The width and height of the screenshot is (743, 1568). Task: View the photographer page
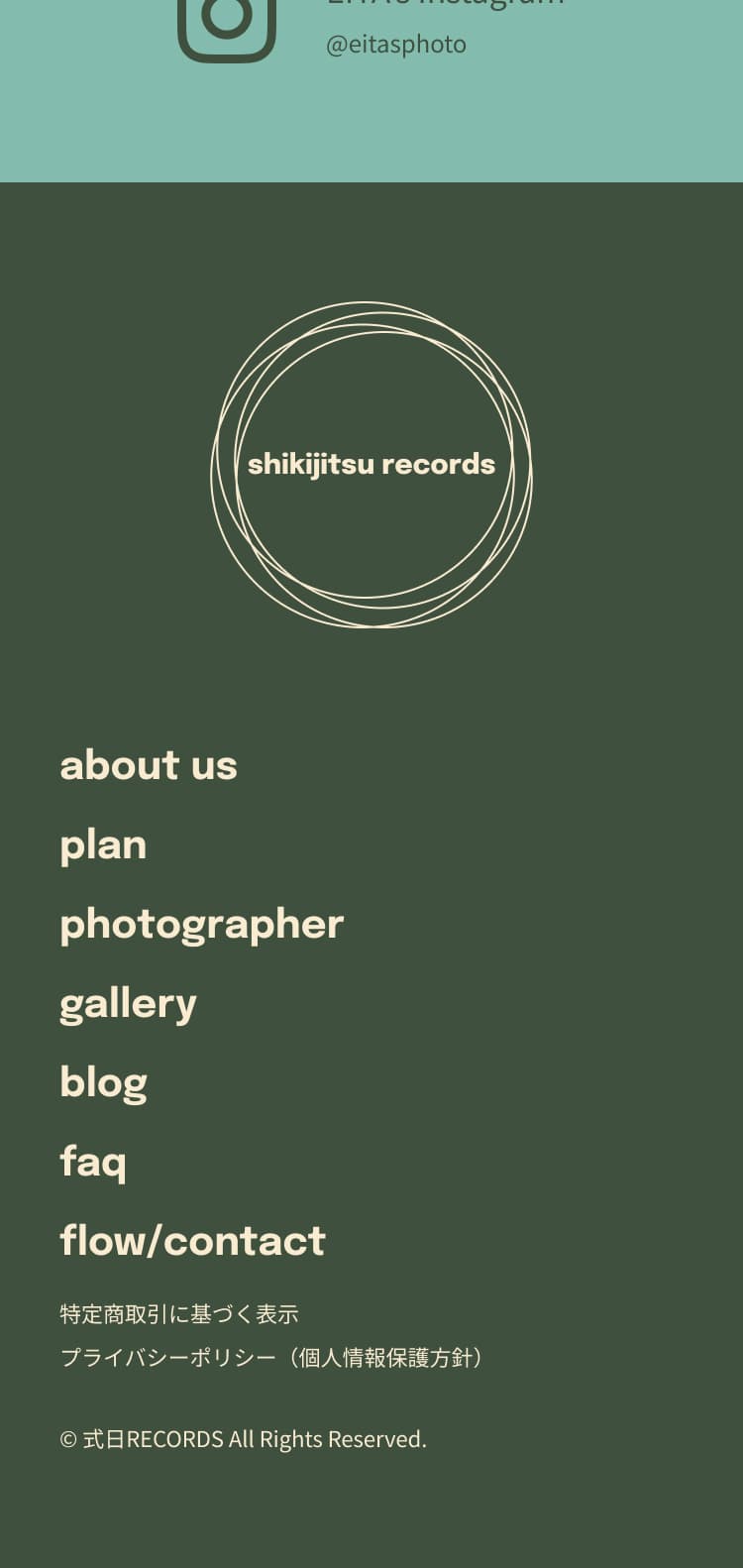coord(201,924)
